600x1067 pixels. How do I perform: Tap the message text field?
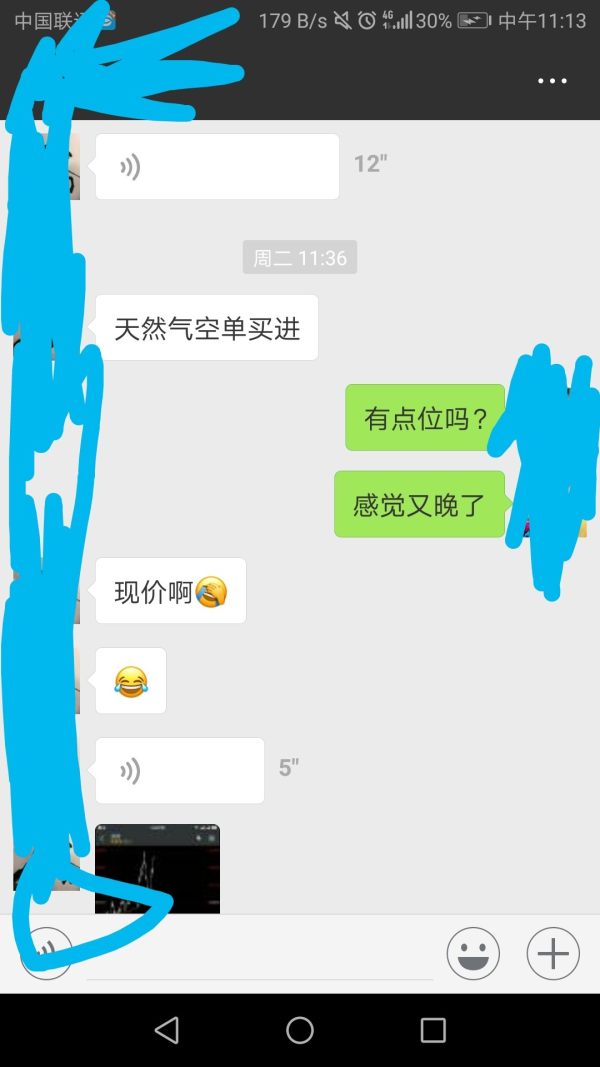260,955
